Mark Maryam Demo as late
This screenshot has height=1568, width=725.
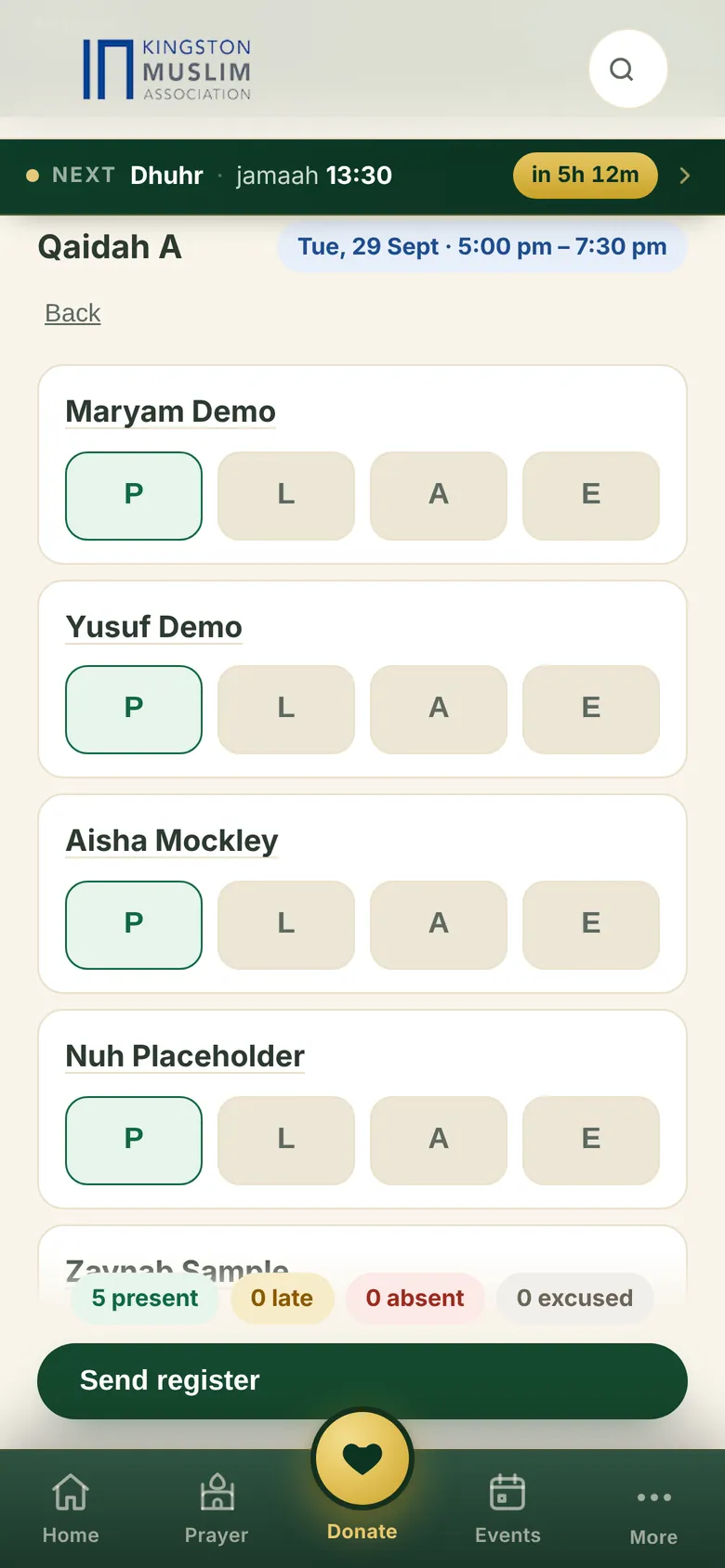tap(286, 495)
